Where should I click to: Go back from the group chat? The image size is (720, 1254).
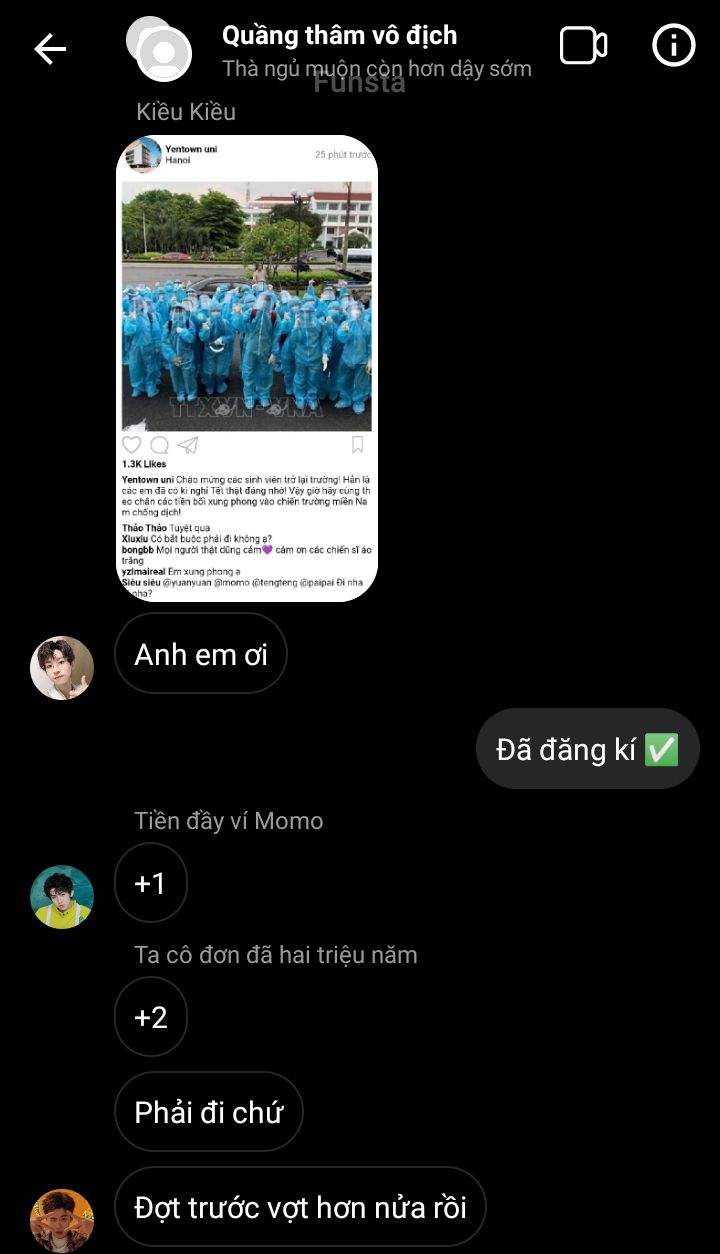point(49,48)
